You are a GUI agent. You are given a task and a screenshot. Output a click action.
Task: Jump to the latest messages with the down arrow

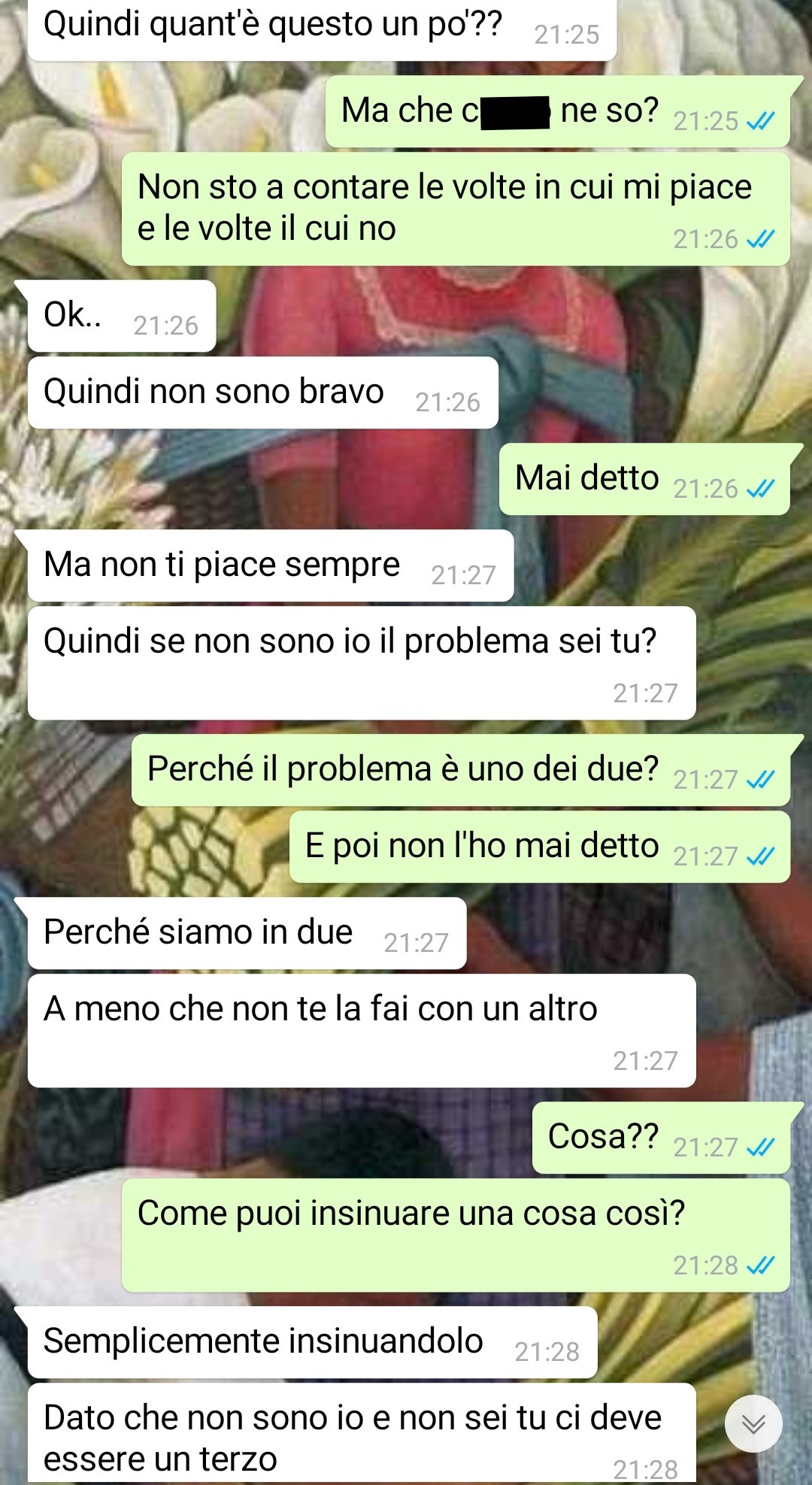[753, 1423]
